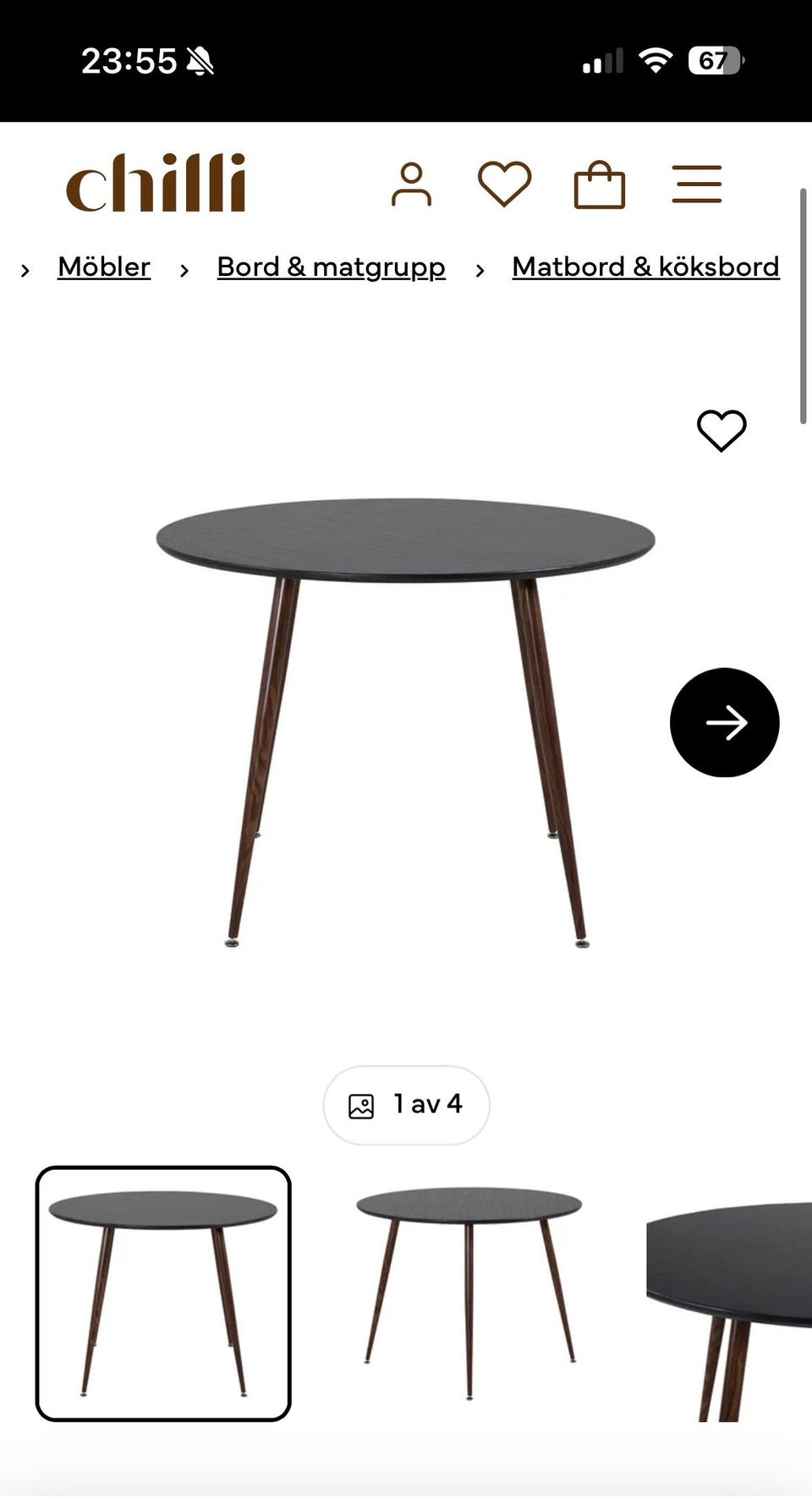This screenshot has width=812, height=1498.
Task: Open the hamburger menu
Action: [x=696, y=184]
